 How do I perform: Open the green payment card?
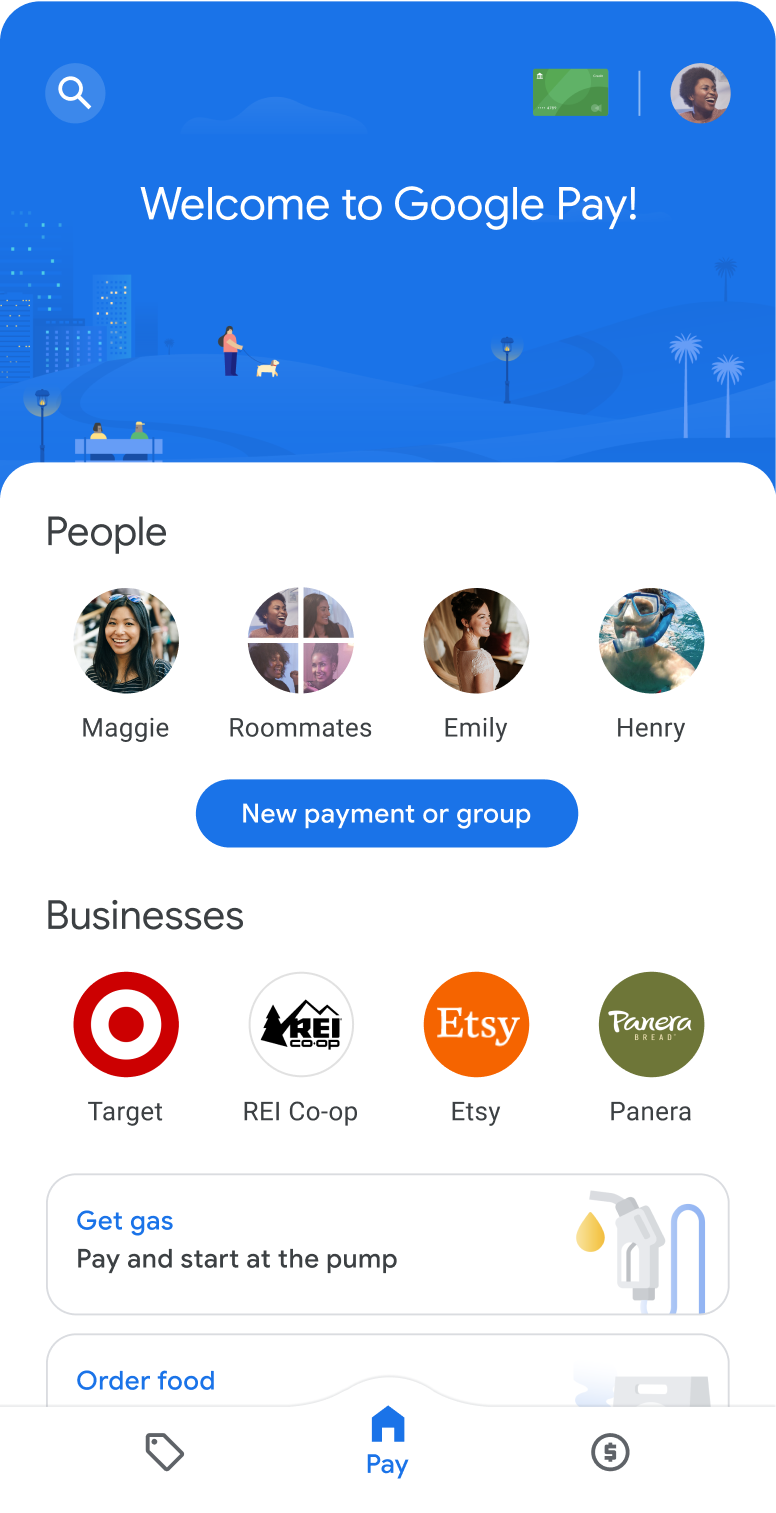571,93
